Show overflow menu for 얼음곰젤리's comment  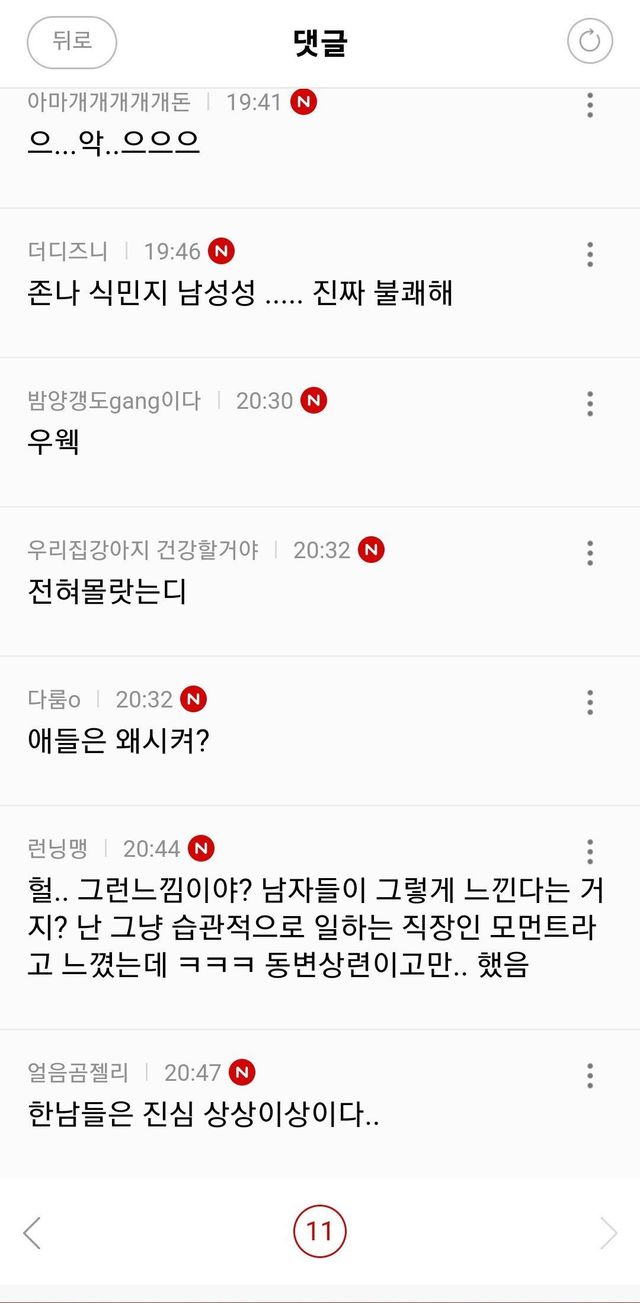[590, 1075]
